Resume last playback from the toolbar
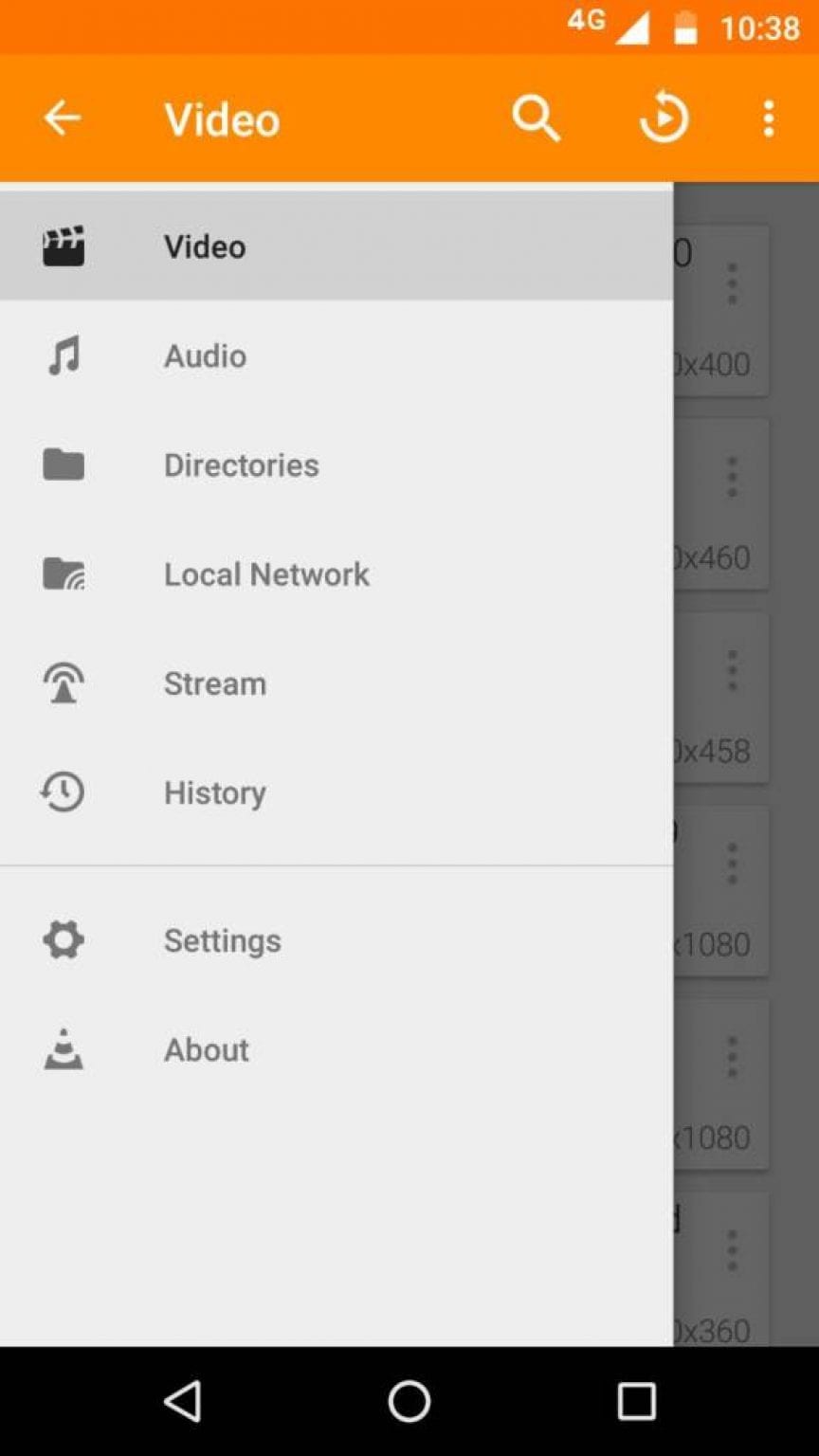Image resolution: width=819 pixels, height=1456 pixels. point(664,119)
